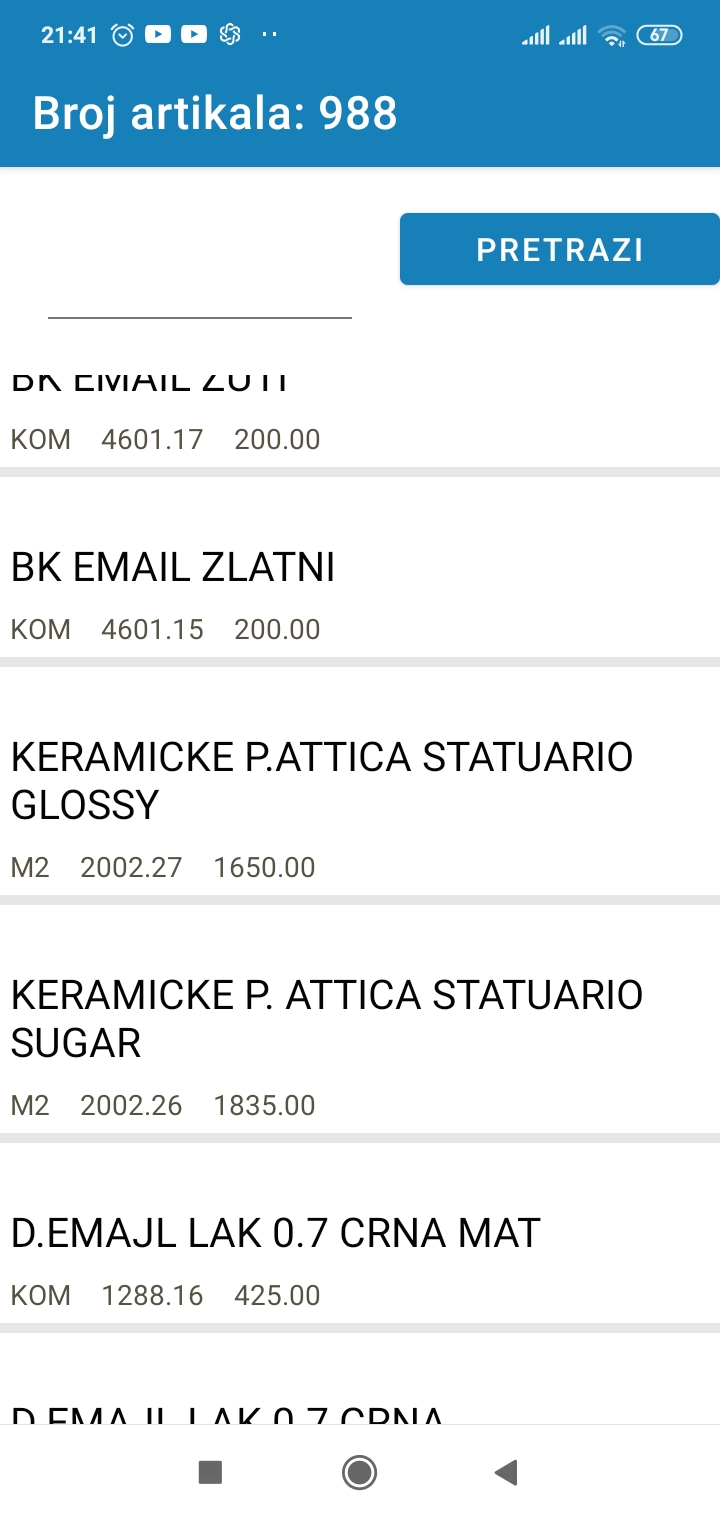Return to the home screen
This screenshot has width=720, height=1520.
tap(359, 1472)
